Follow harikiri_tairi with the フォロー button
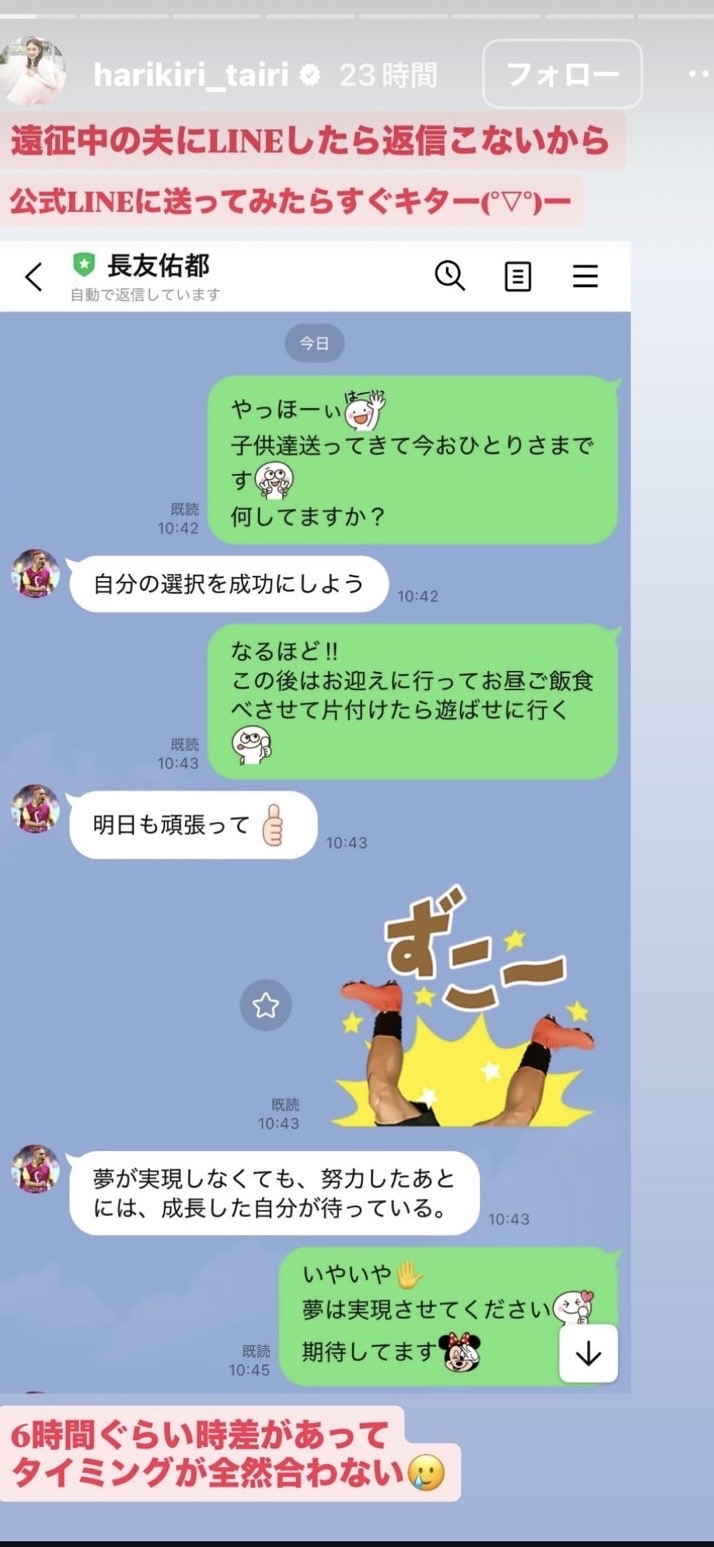This screenshot has height=1547, width=714. 562,74
